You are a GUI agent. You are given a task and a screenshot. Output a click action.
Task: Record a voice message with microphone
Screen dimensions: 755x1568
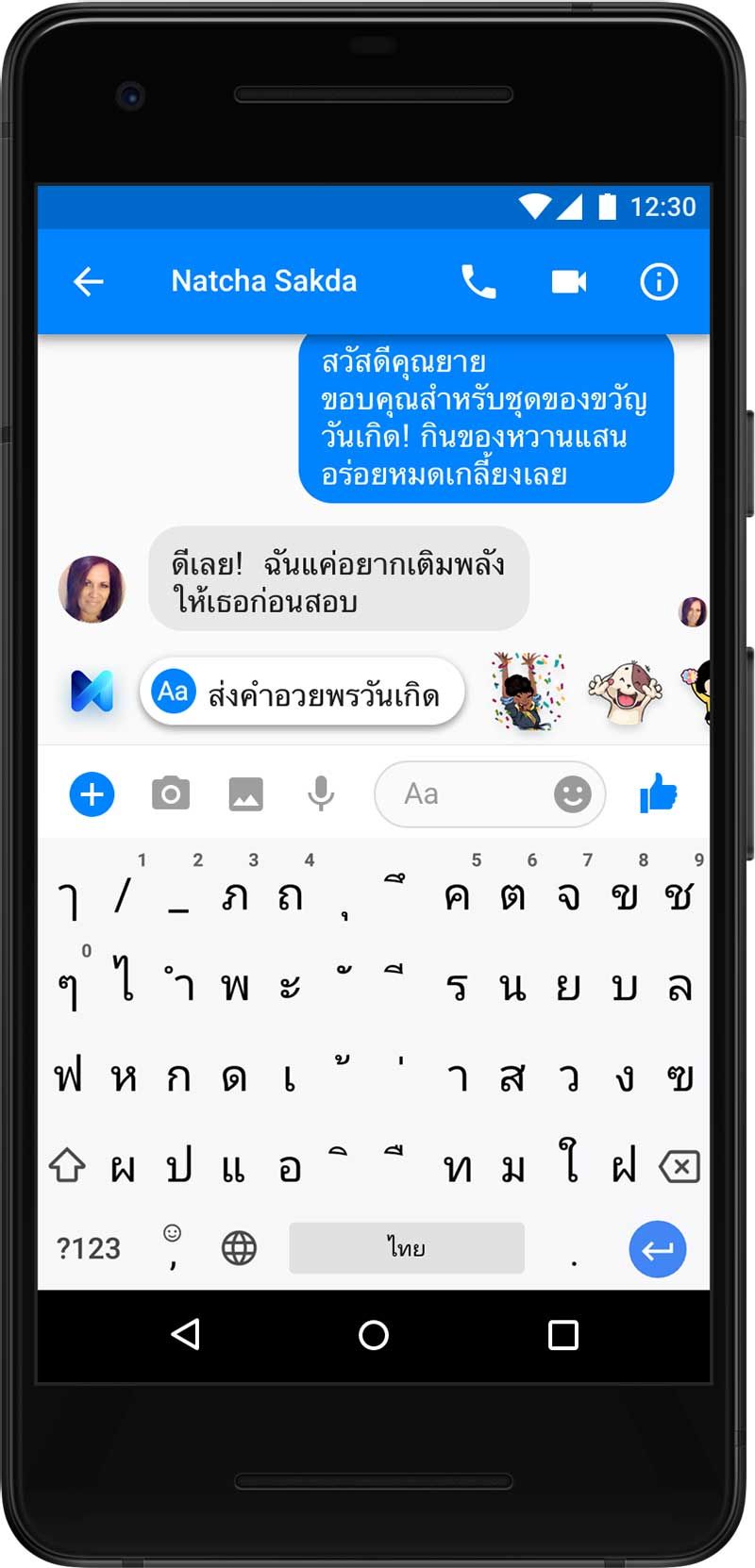point(321,794)
